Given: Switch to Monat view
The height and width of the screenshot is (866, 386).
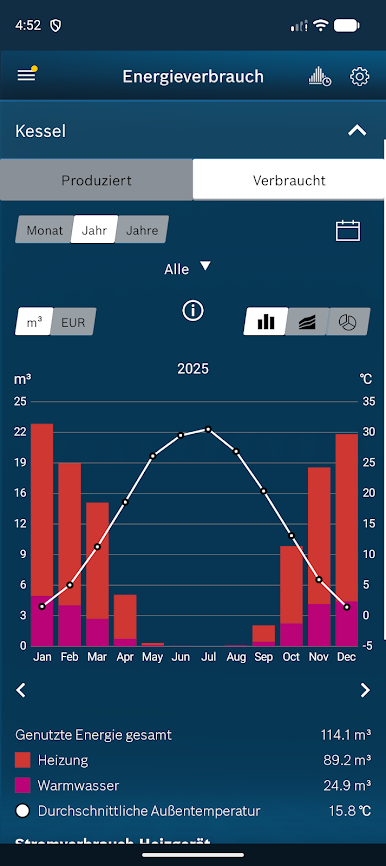Looking at the screenshot, I should [44, 230].
